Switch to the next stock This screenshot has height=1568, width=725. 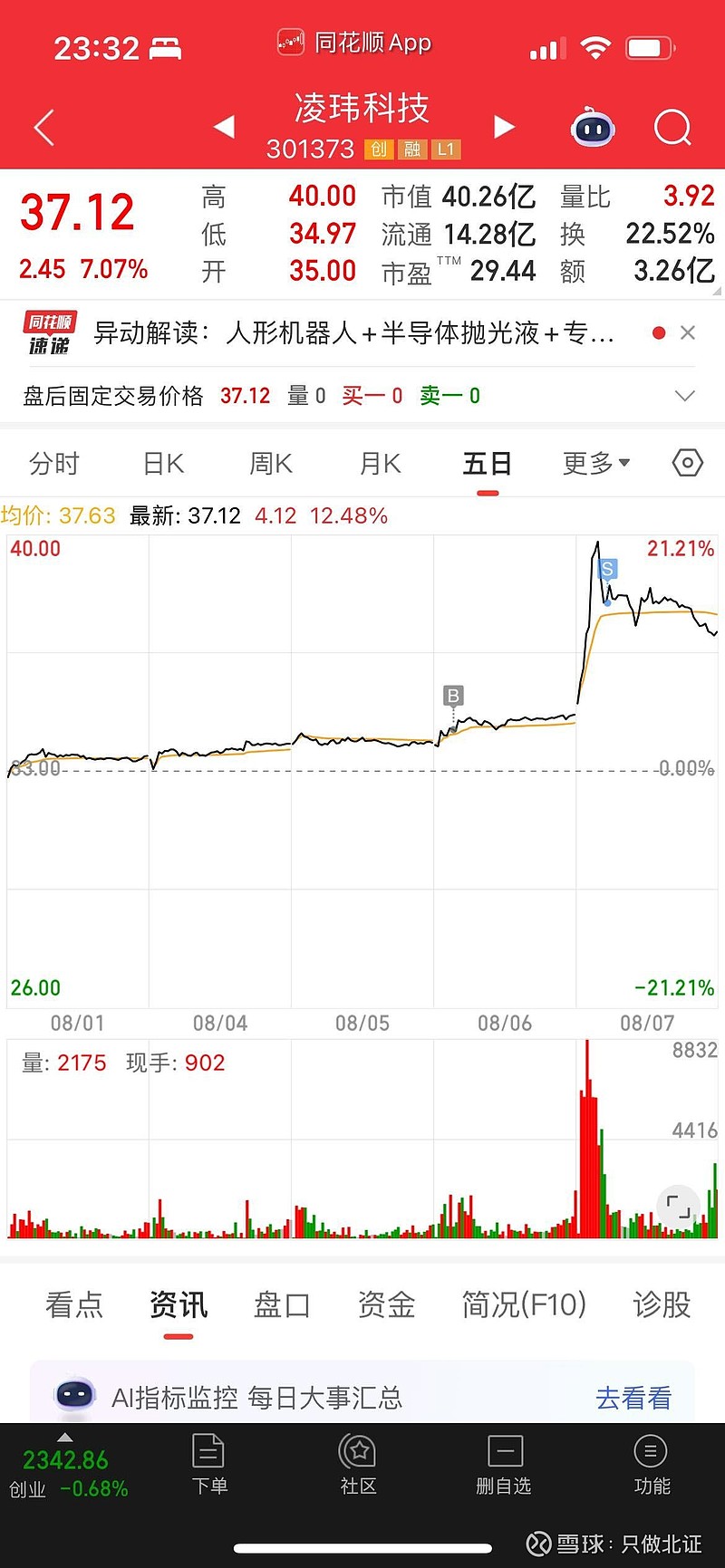(504, 127)
